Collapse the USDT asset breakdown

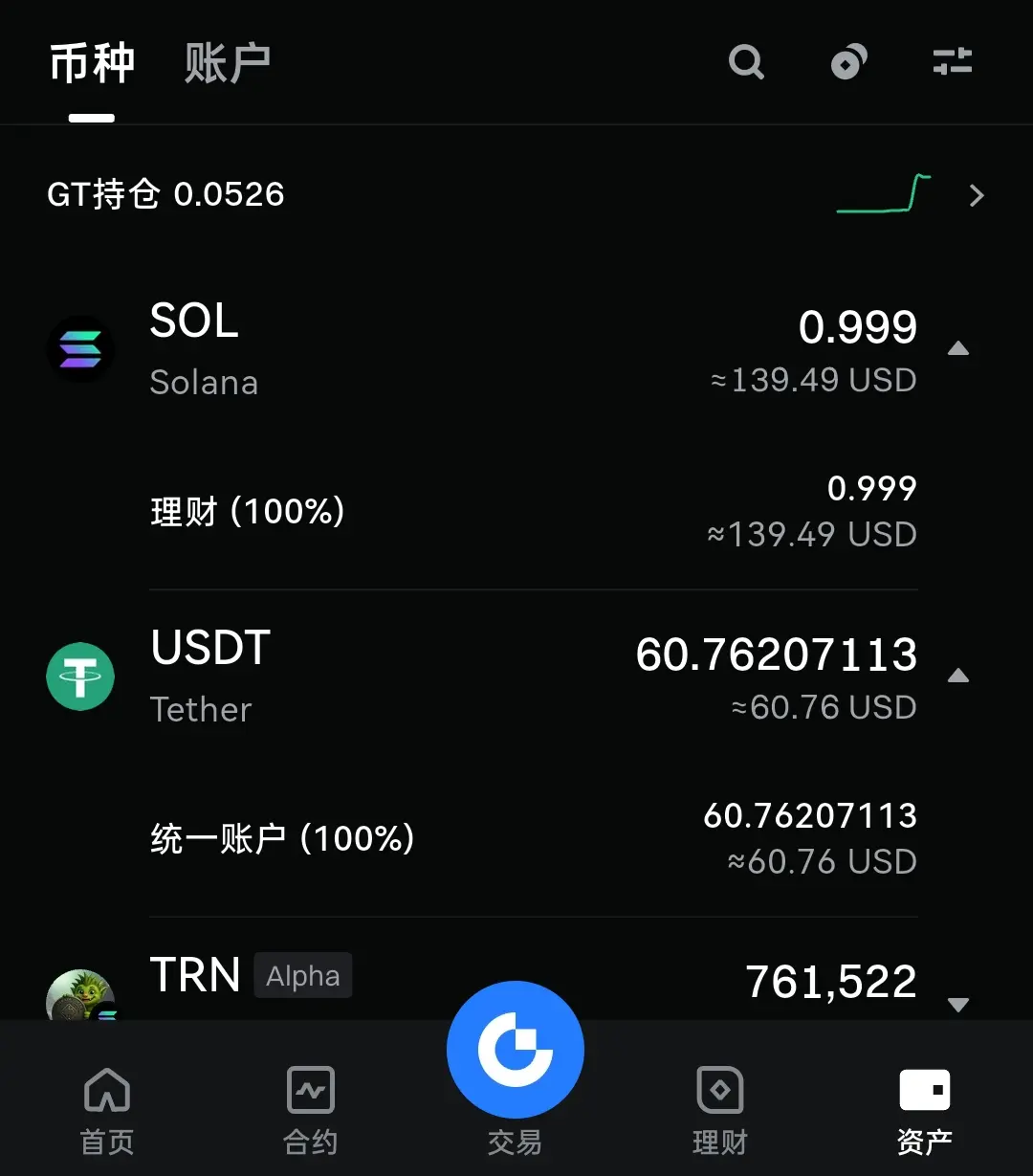click(x=957, y=677)
